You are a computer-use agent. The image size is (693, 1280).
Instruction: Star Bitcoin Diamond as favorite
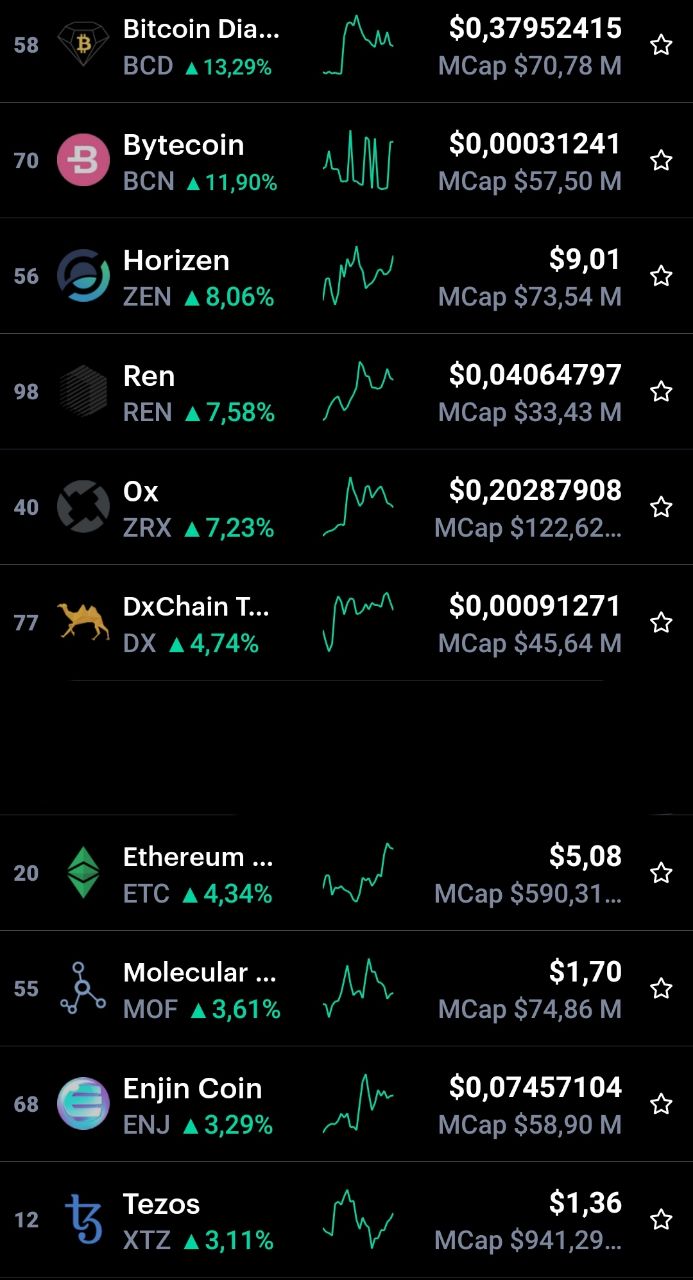[661, 45]
